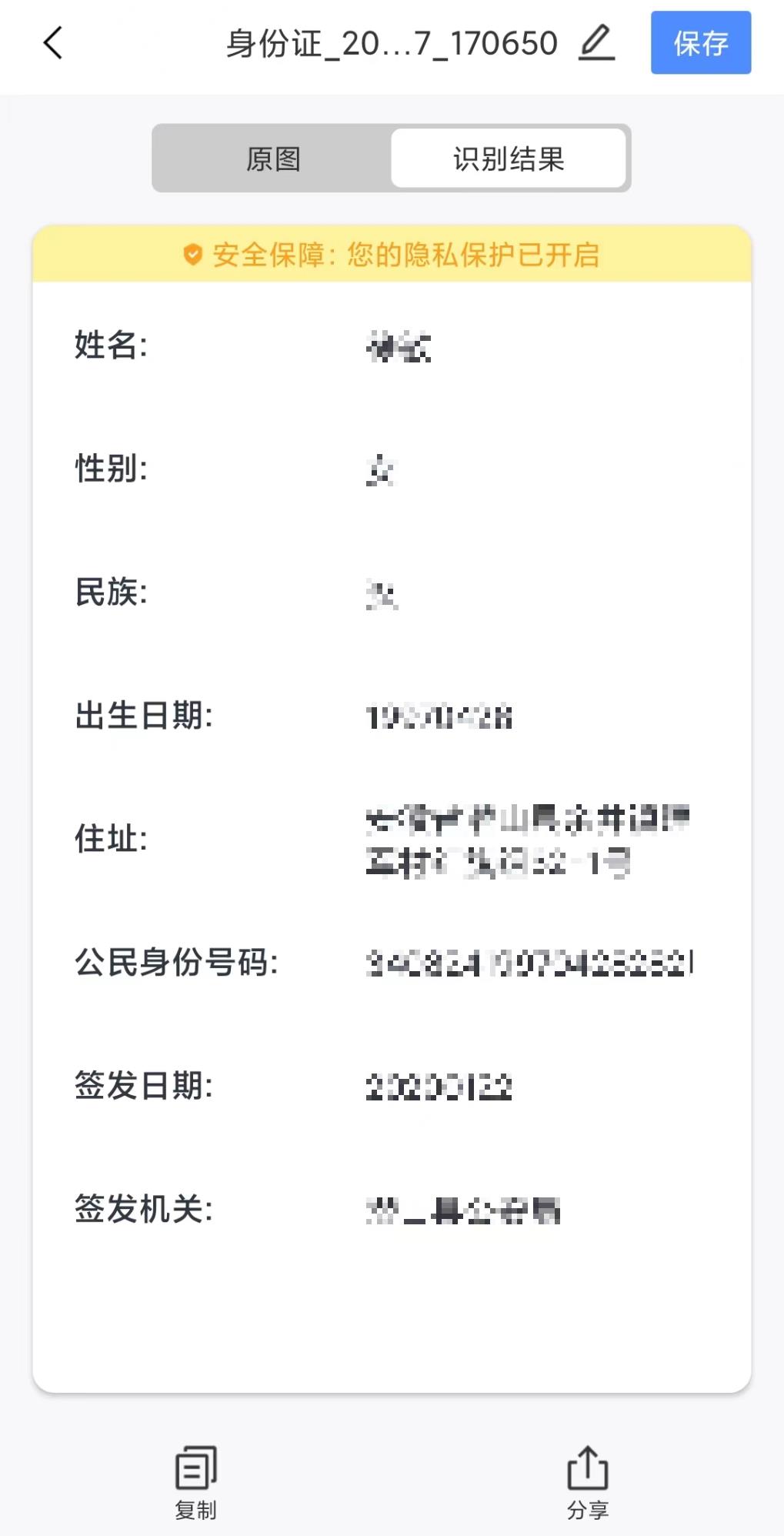Copy the recognized text with 复制
The width and height of the screenshot is (784, 1536).
click(196, 1483)
